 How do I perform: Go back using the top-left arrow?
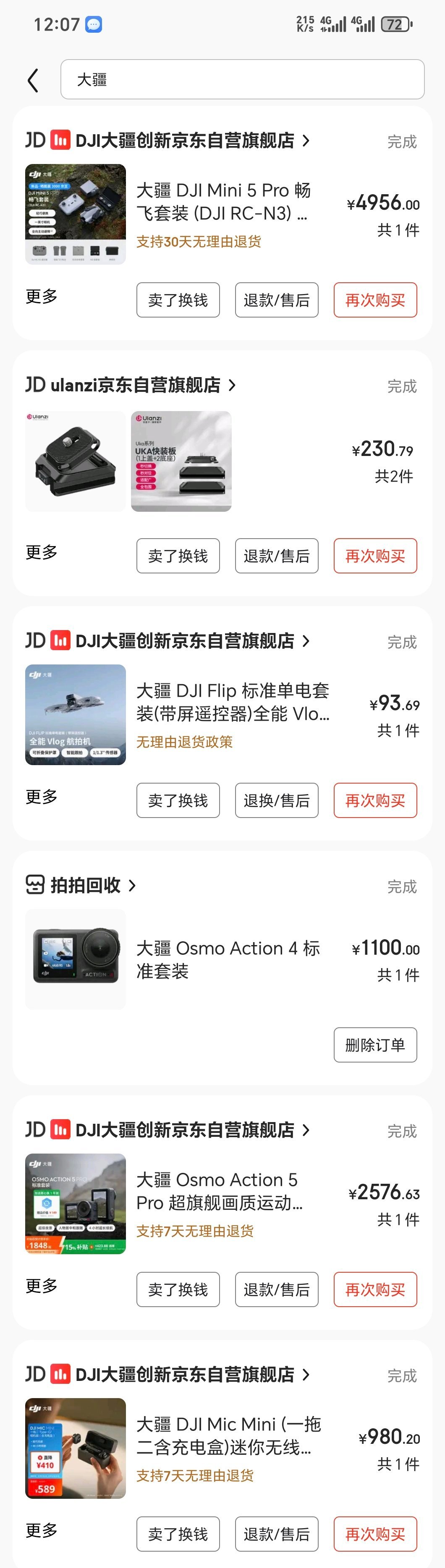tap(34, 80)
